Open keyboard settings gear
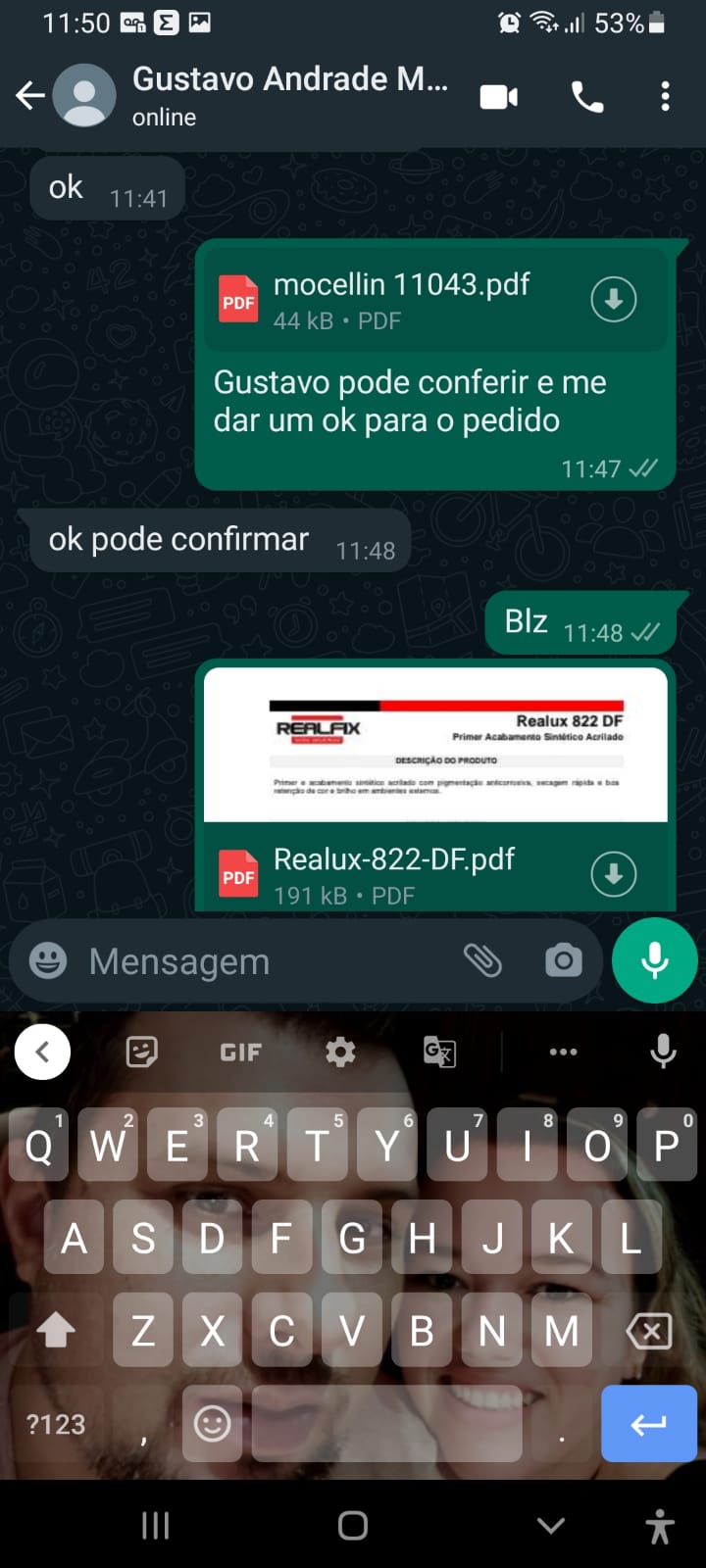The height and width of the screenshot is (1568, 706). 340,1053
